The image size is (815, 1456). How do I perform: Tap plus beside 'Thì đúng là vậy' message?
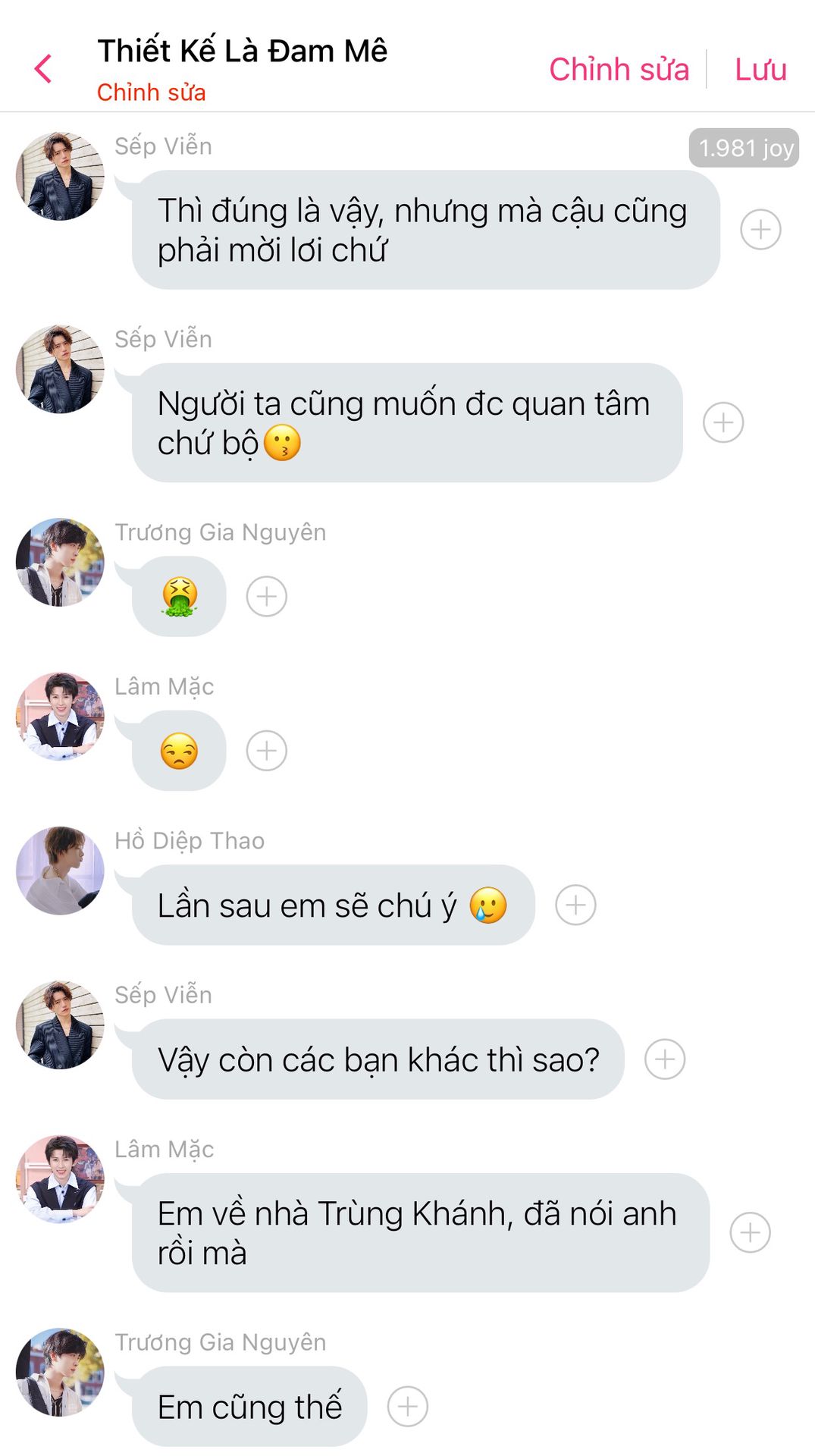pos(760,229)
